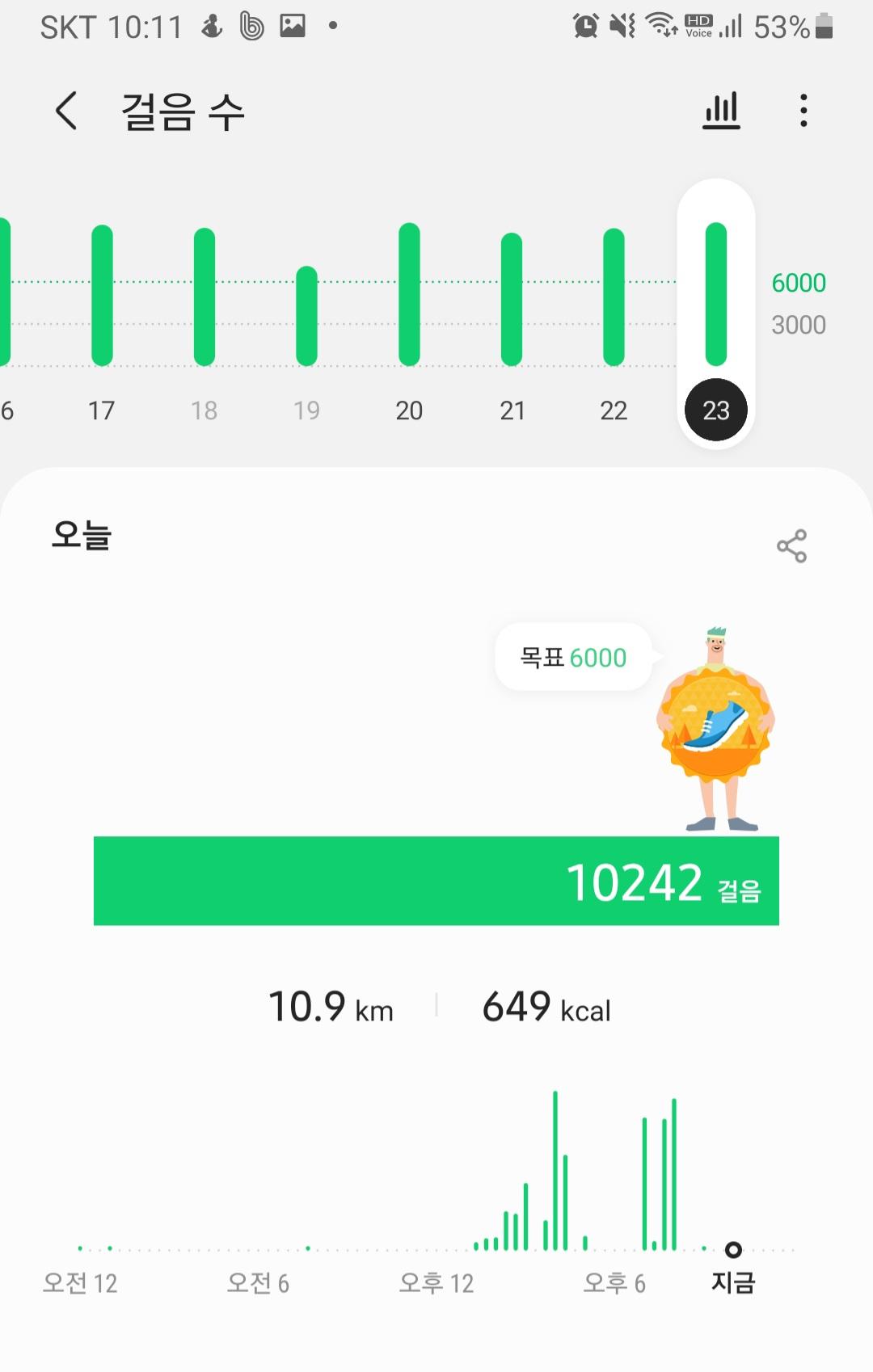Tap the selected day 23 bar

click(716, 295)
